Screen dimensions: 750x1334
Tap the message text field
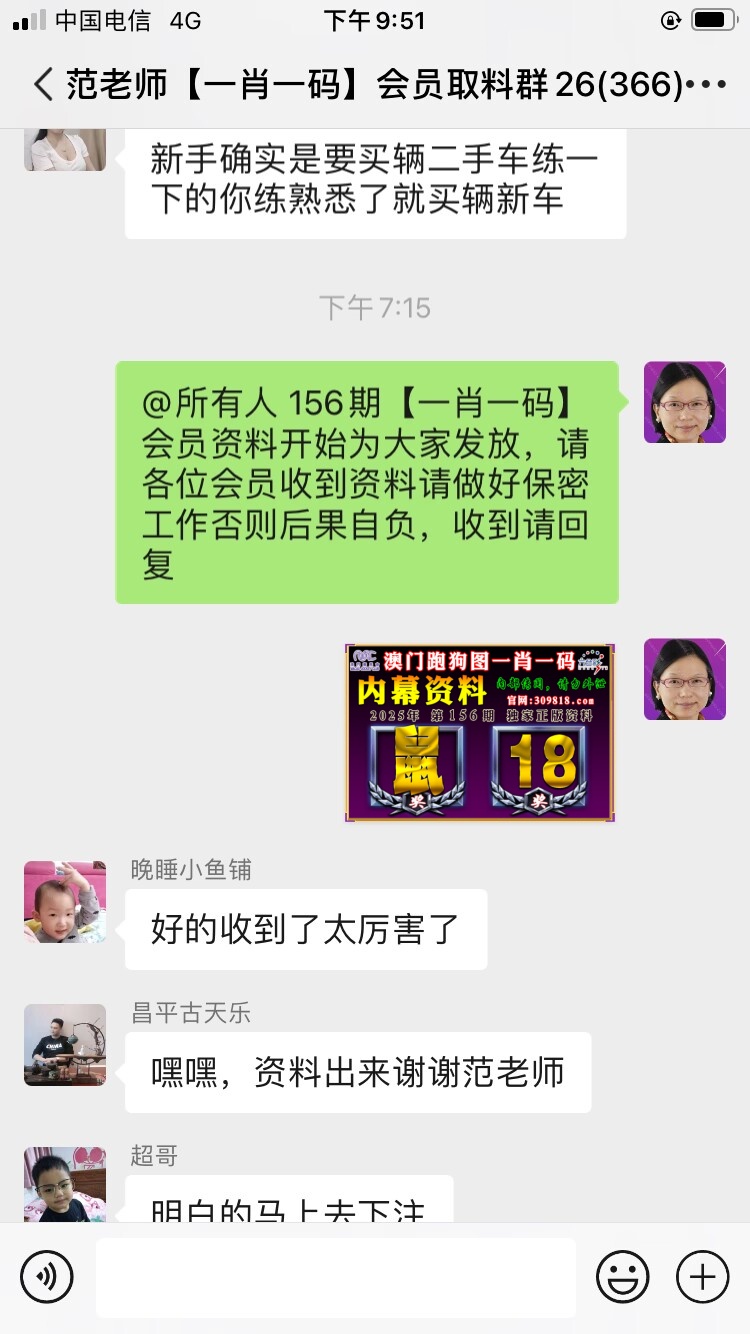click(x=335, y=1277)
